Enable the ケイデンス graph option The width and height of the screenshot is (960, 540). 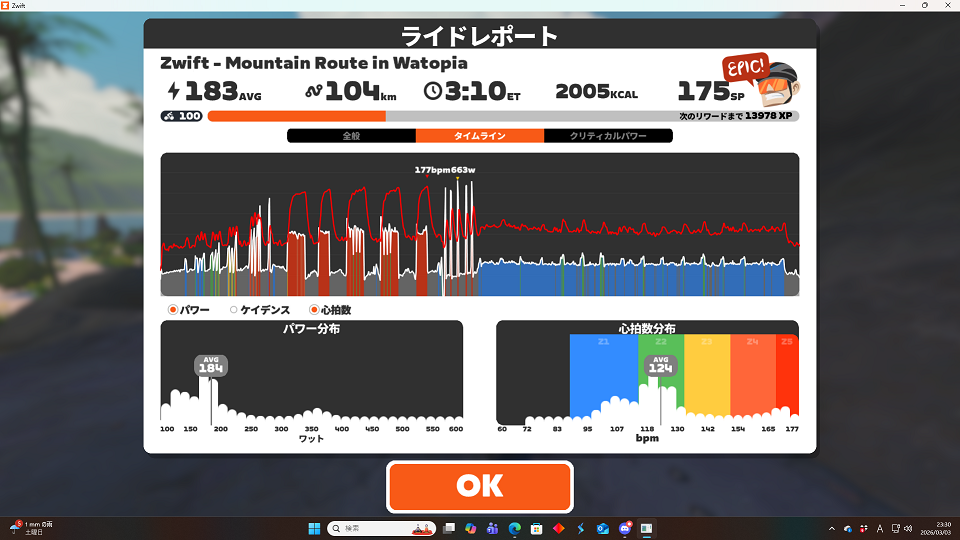point(234,310)
